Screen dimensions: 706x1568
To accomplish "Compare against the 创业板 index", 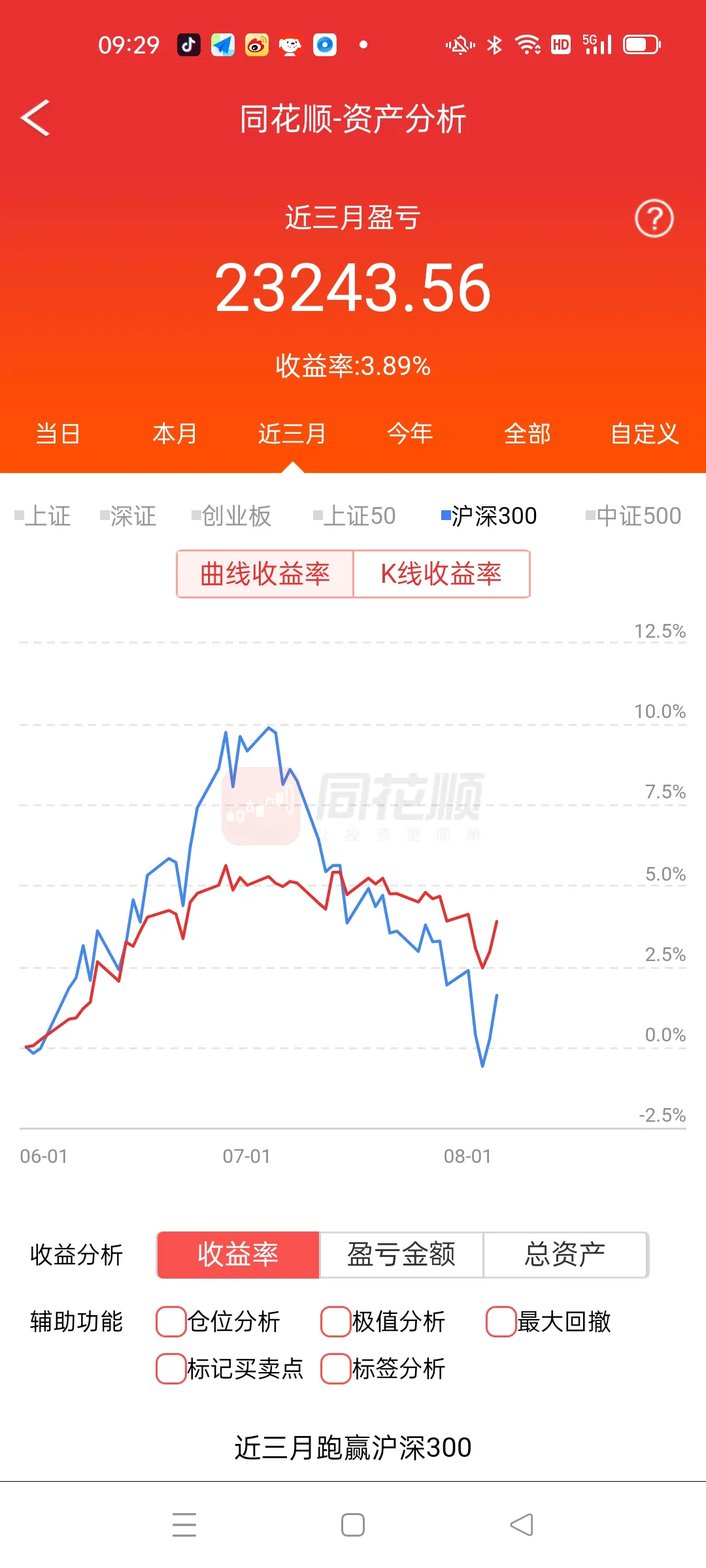I will 232,516.
